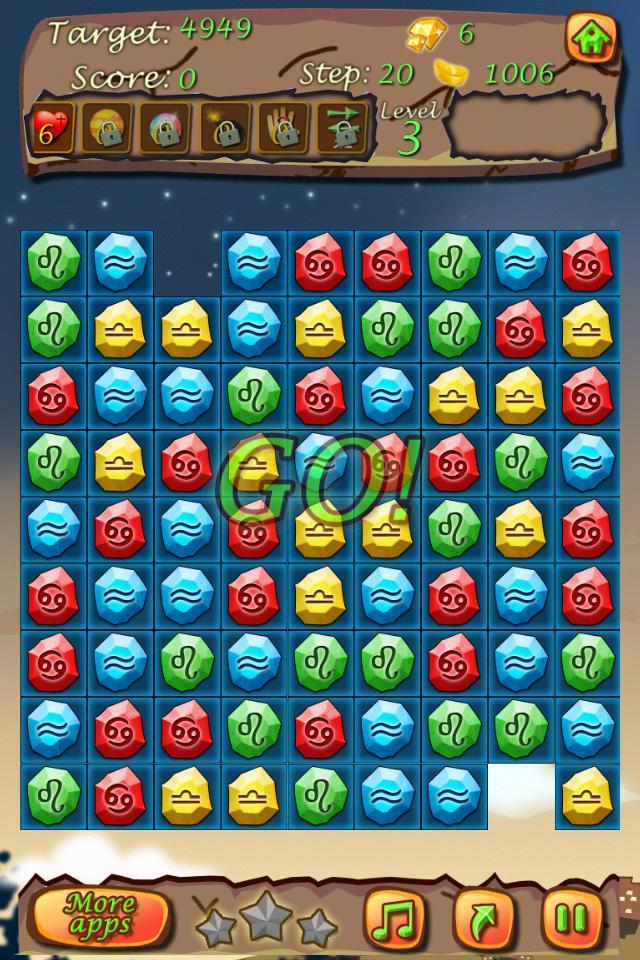Use the heart extra-steps booster
The image size is (640, 960).
(x=52, y=129)
